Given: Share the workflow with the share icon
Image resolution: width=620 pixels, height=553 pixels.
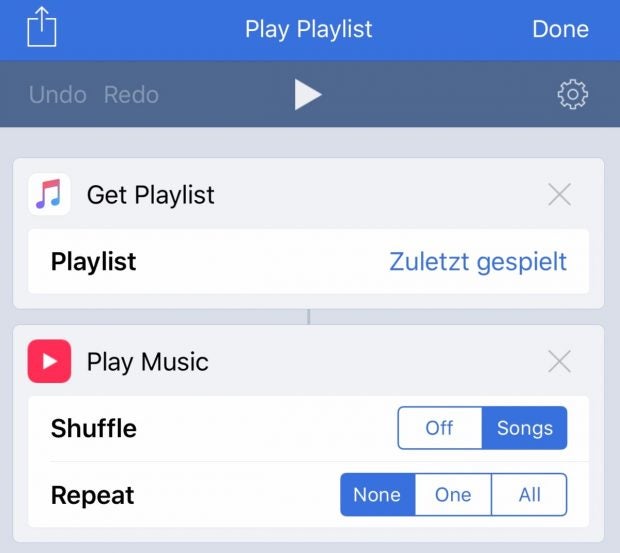Looking at the screenshot, I should point(42,27).
